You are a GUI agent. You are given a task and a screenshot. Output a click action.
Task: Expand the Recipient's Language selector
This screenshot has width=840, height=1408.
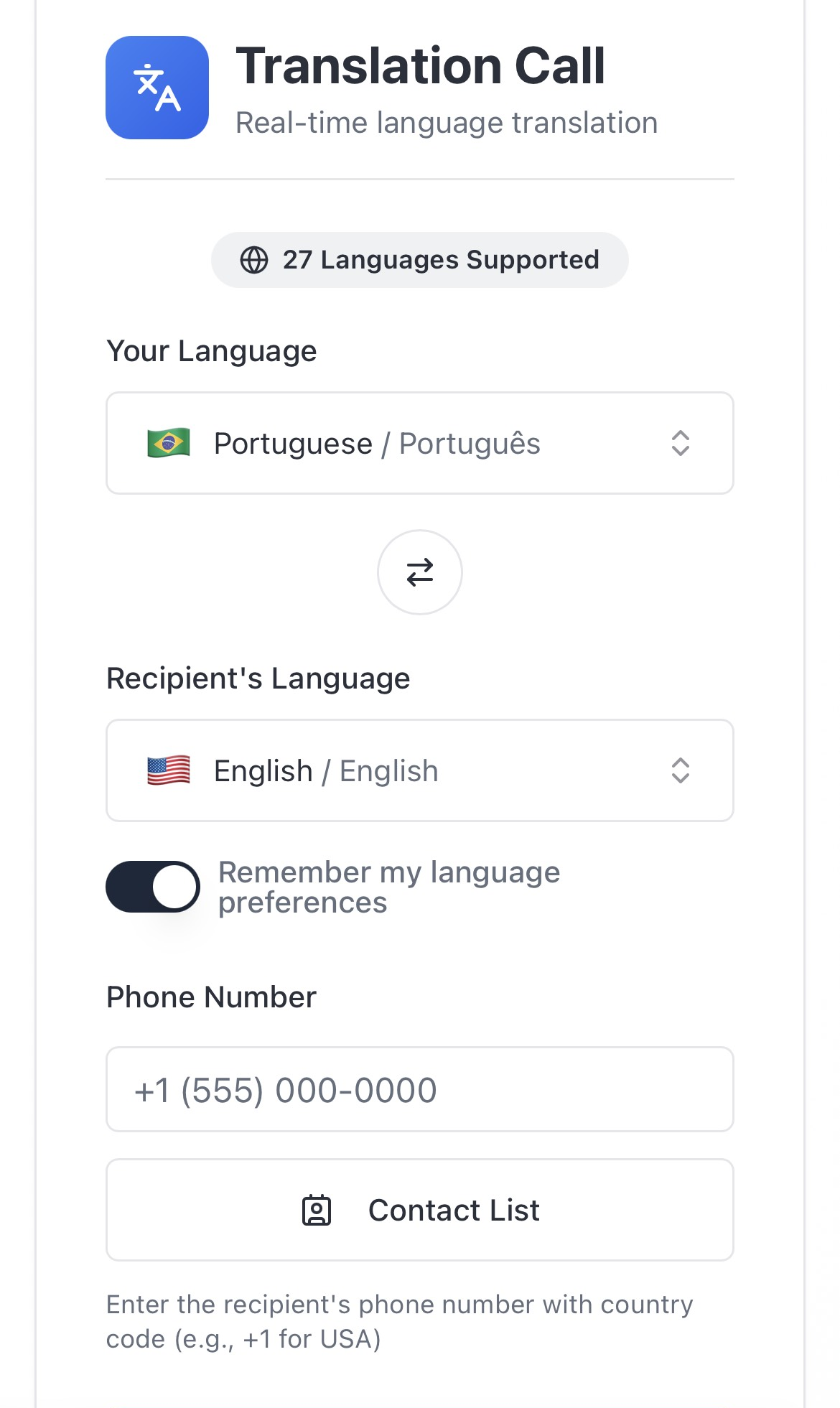(419, 770)
